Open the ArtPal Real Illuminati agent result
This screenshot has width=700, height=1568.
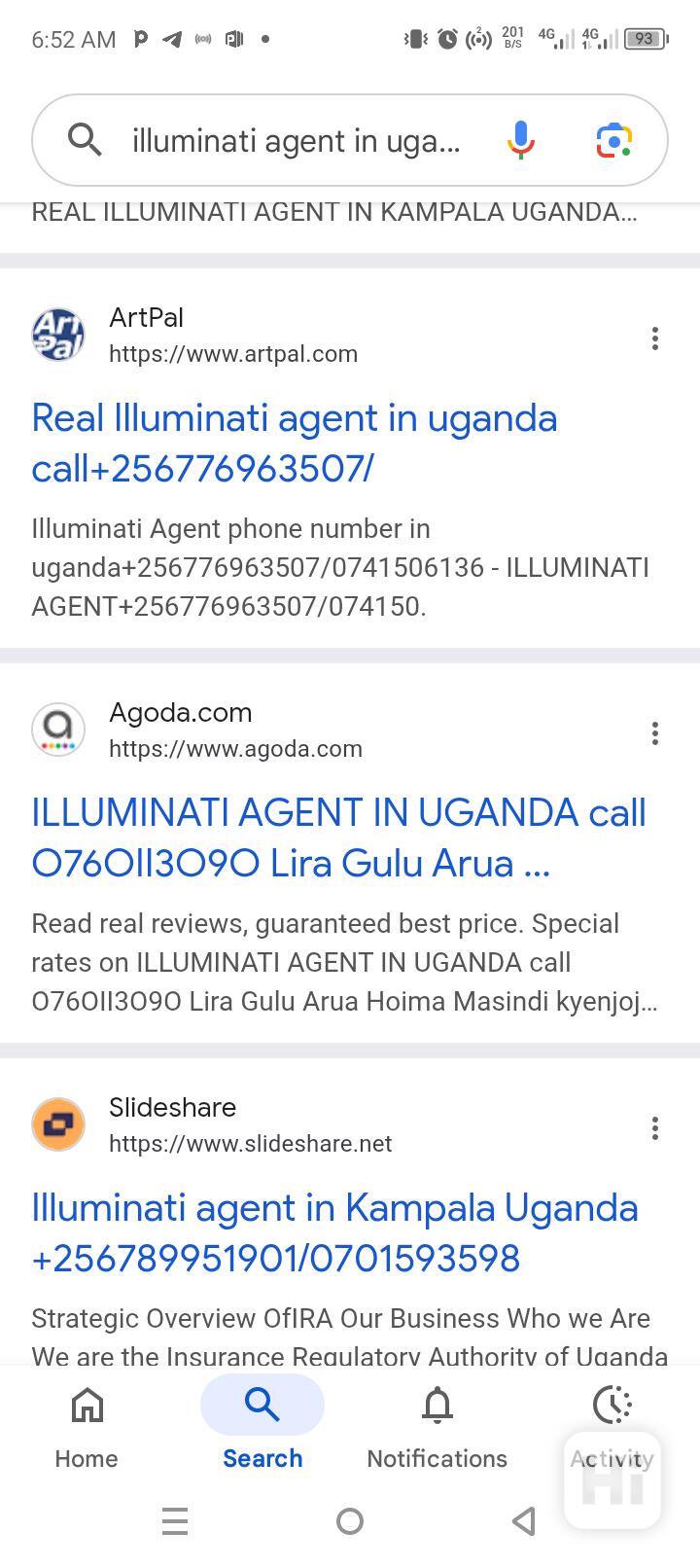[295, 444]
